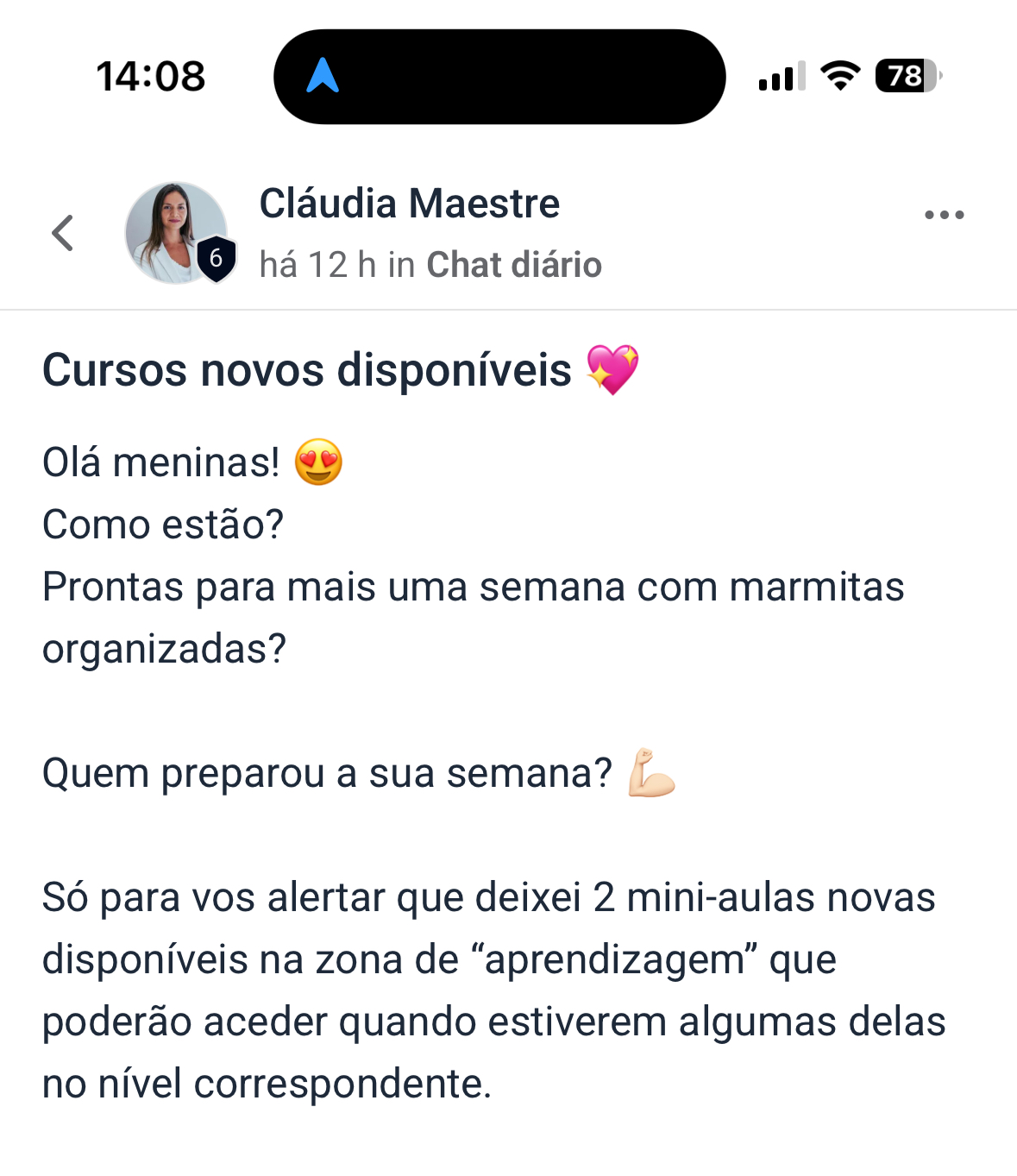
Task: Open the three-dot overflow menu
Action: [x=944, y=215]
